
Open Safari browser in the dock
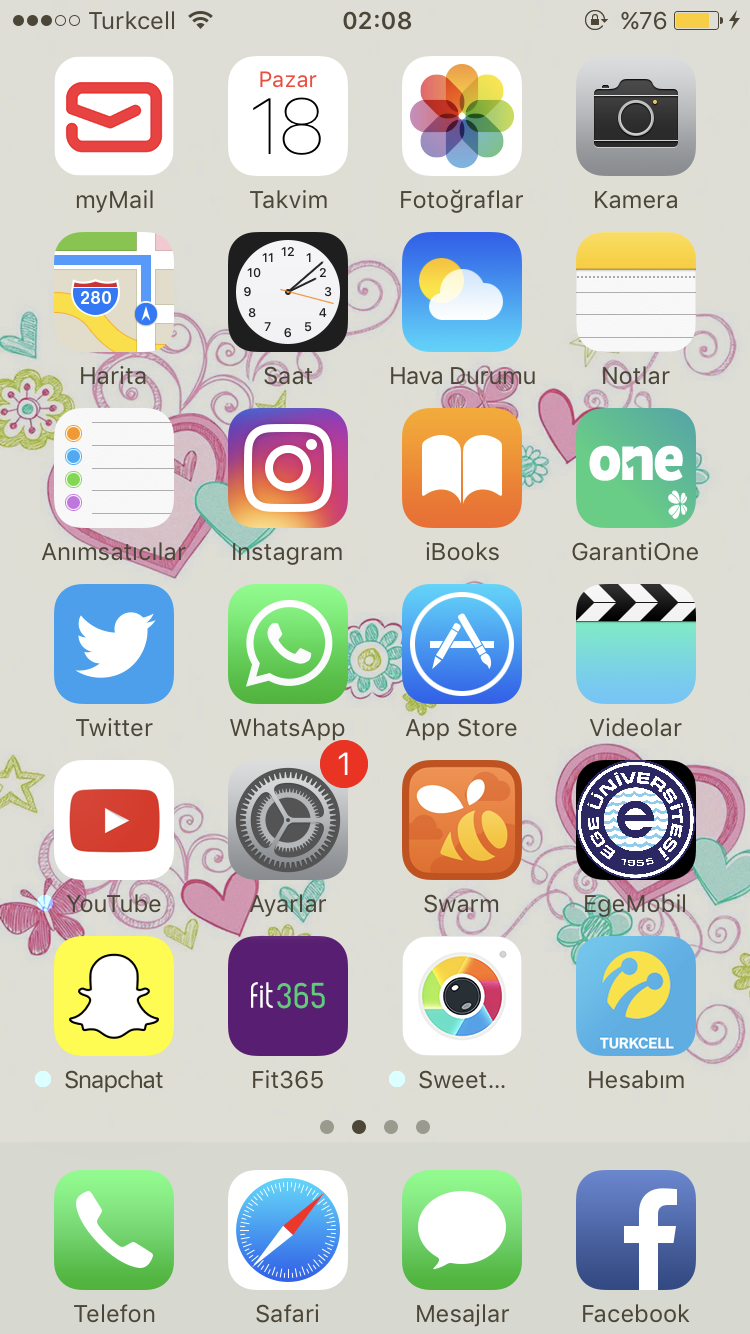point(288,1230)
